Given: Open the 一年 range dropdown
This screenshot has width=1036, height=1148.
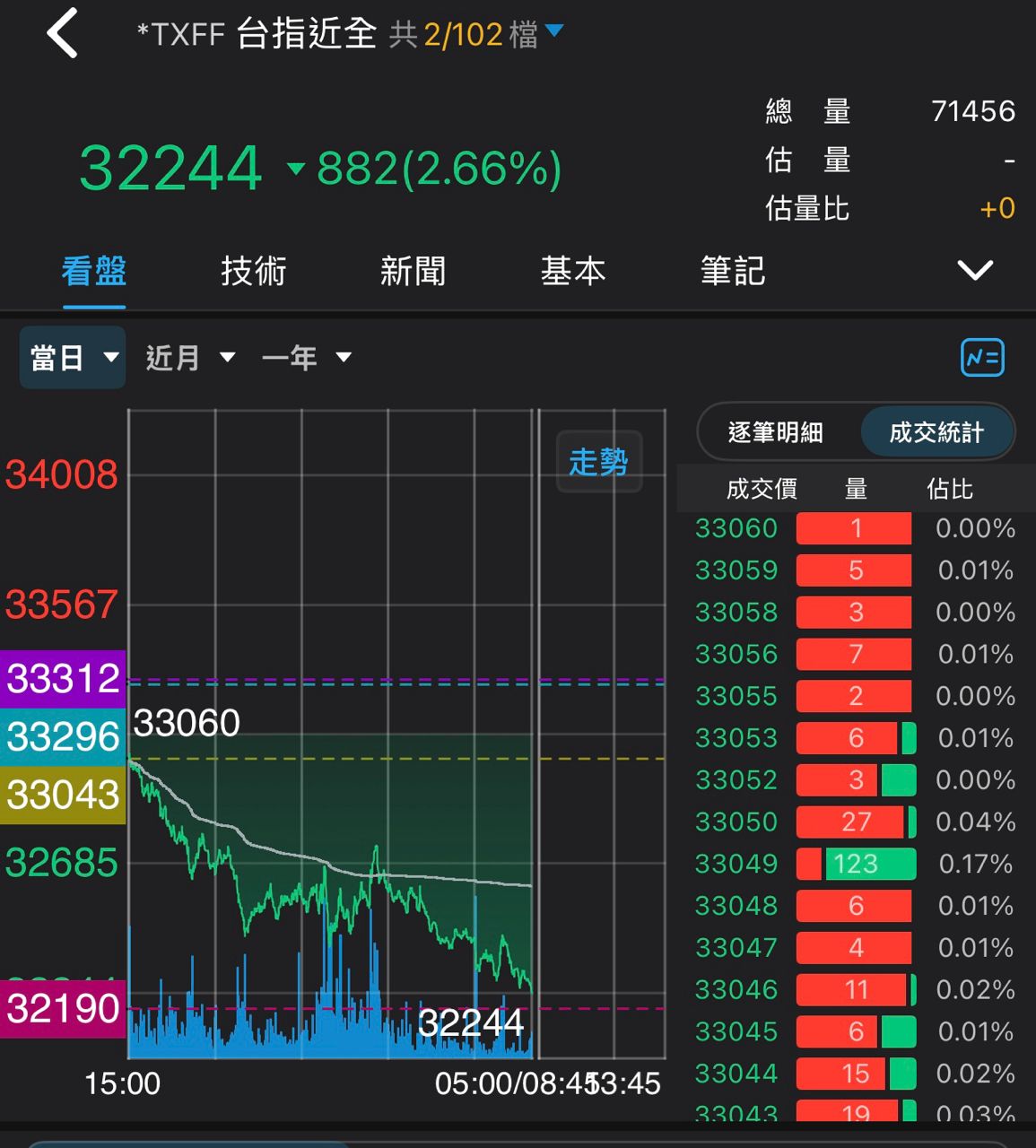Looking at the screenshot, I should pyautogui.click(x=306, y=358).
